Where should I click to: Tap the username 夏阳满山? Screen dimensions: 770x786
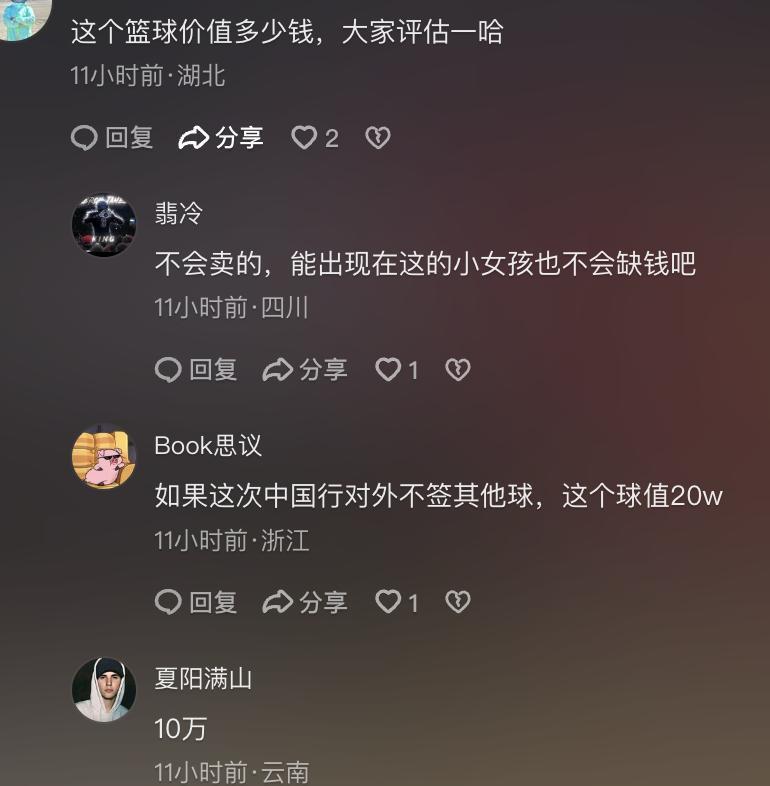point(203,678)
